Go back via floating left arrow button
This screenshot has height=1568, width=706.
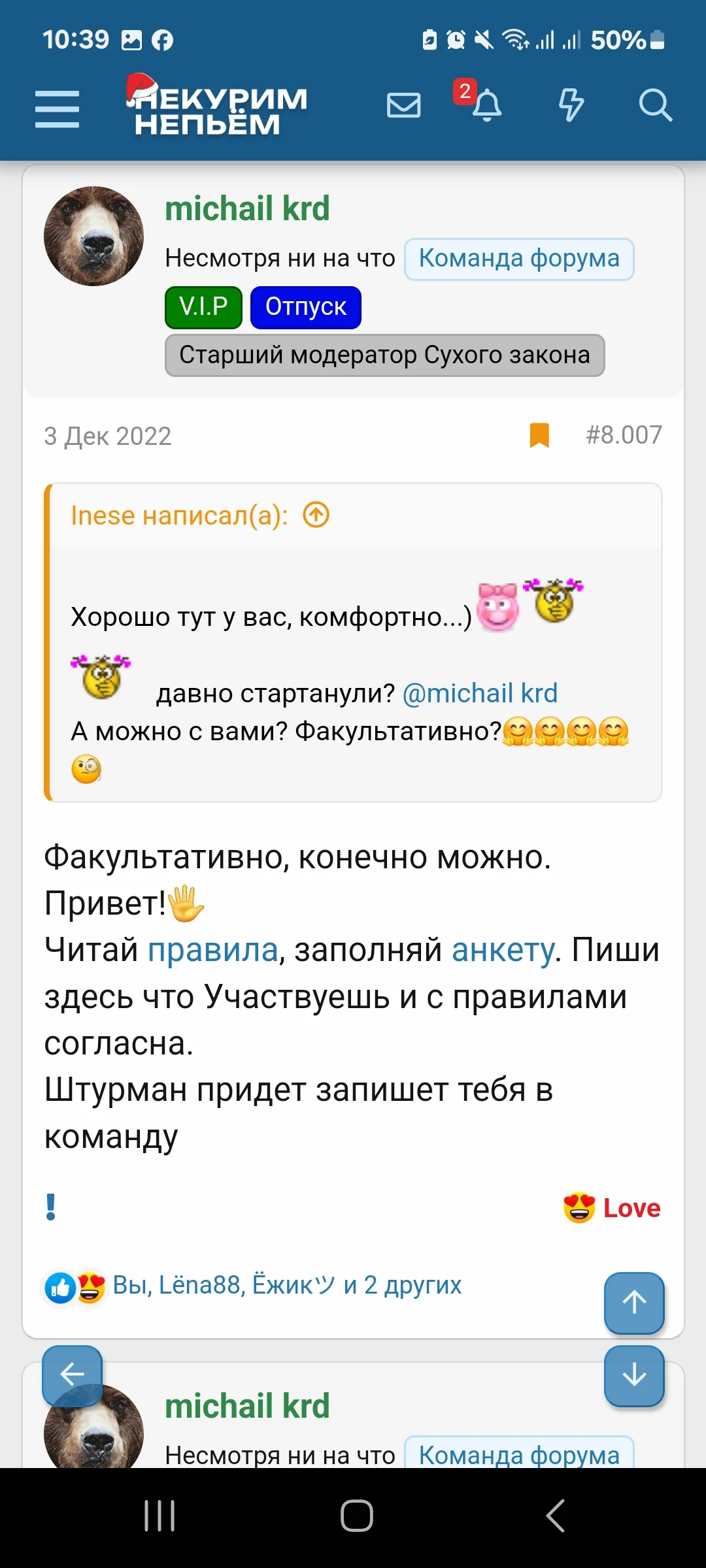(72, 1374)
